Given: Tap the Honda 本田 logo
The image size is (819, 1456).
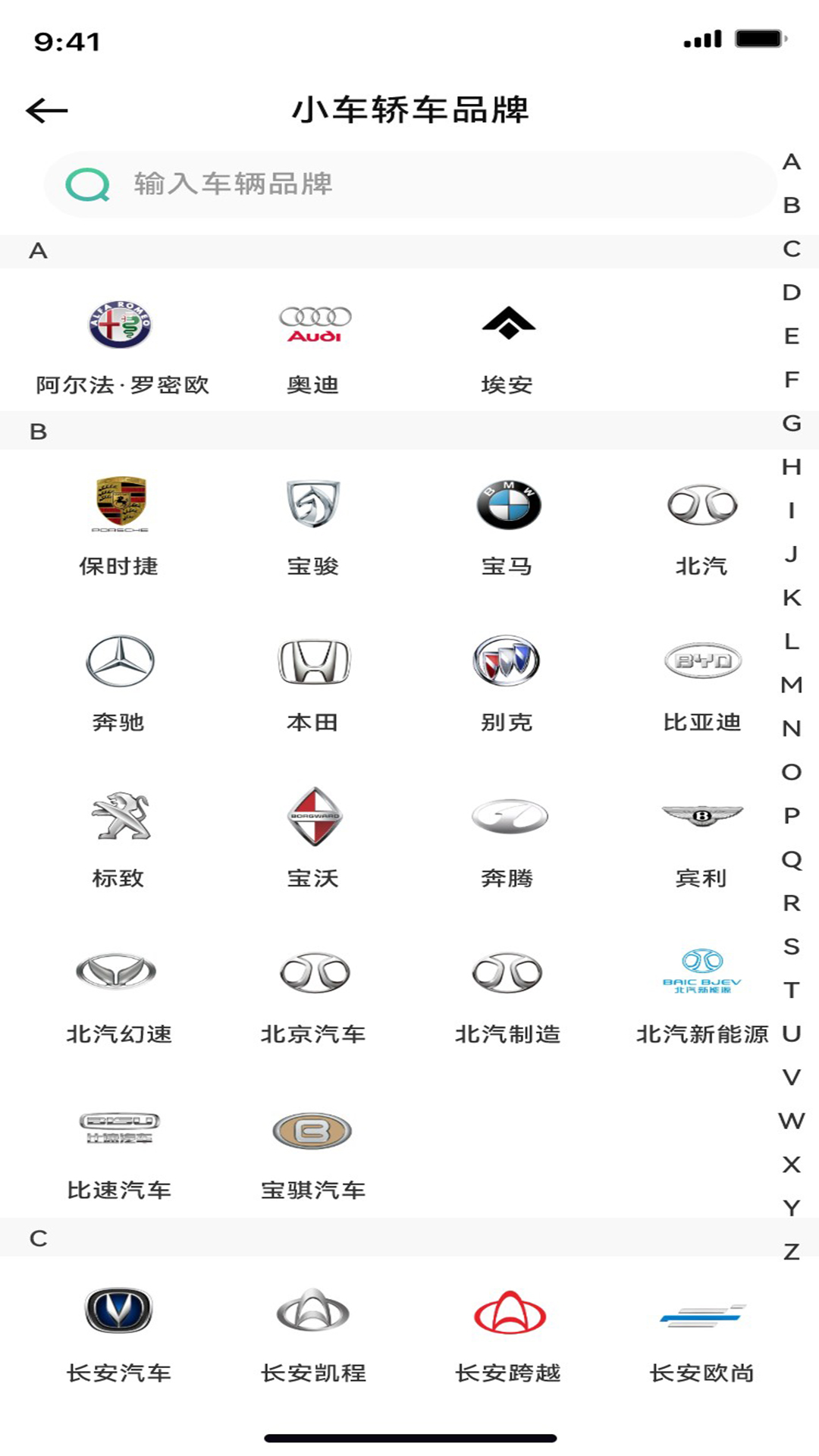Looking at the screenshot, I should click(x=315, y=661).
